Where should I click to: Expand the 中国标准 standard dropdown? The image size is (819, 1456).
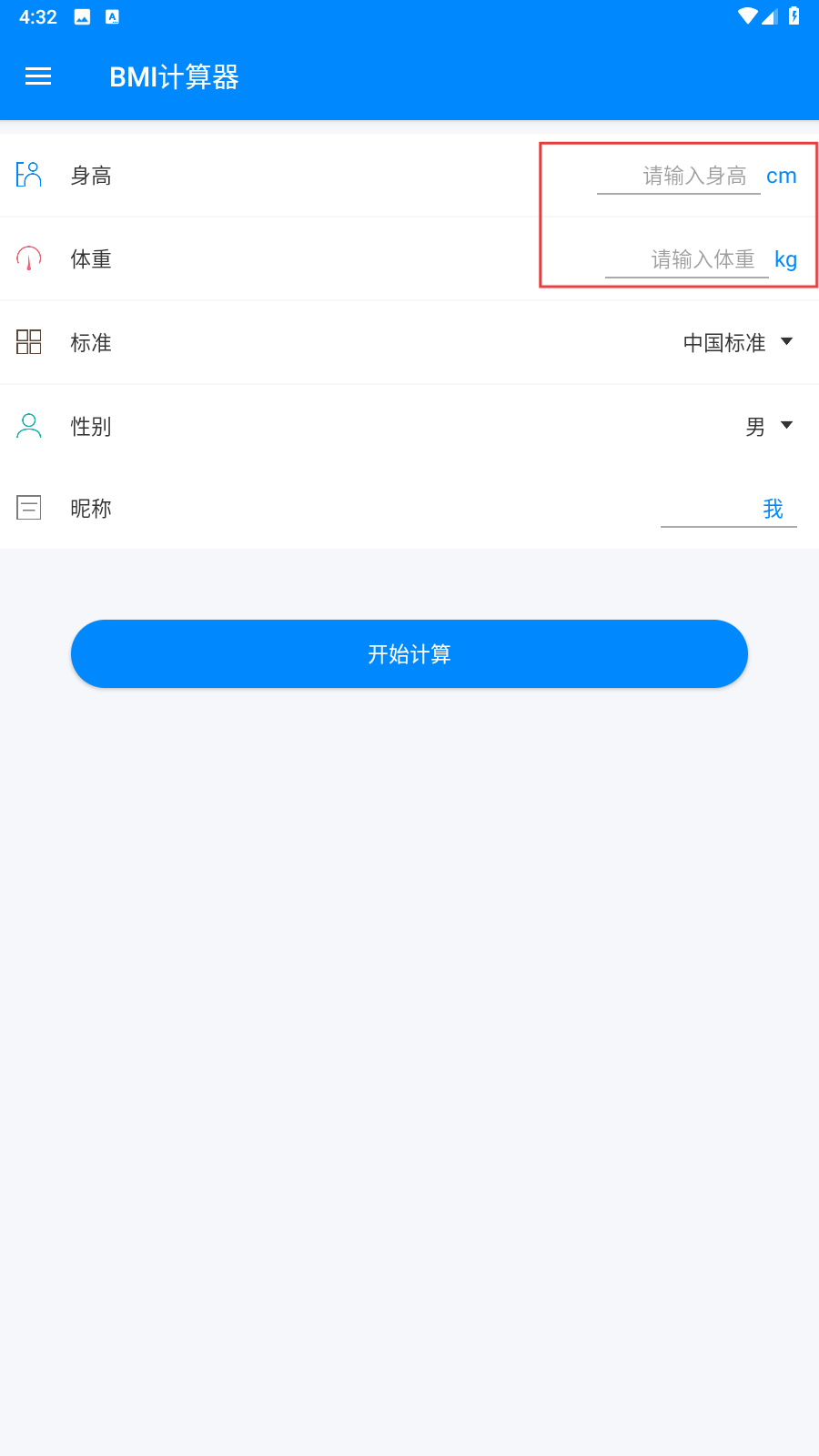tap(738, 343)
